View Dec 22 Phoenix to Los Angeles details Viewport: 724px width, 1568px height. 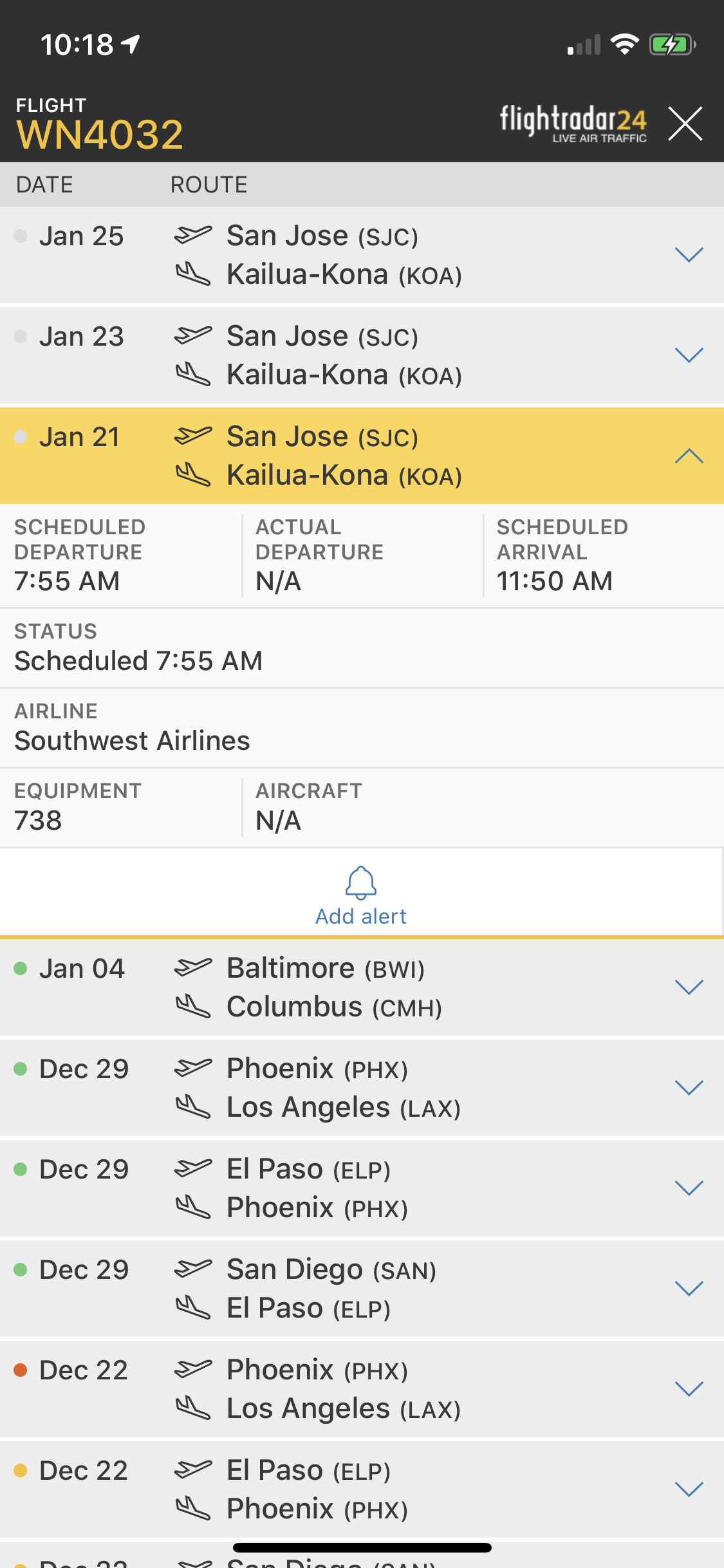coord(689,1389)
